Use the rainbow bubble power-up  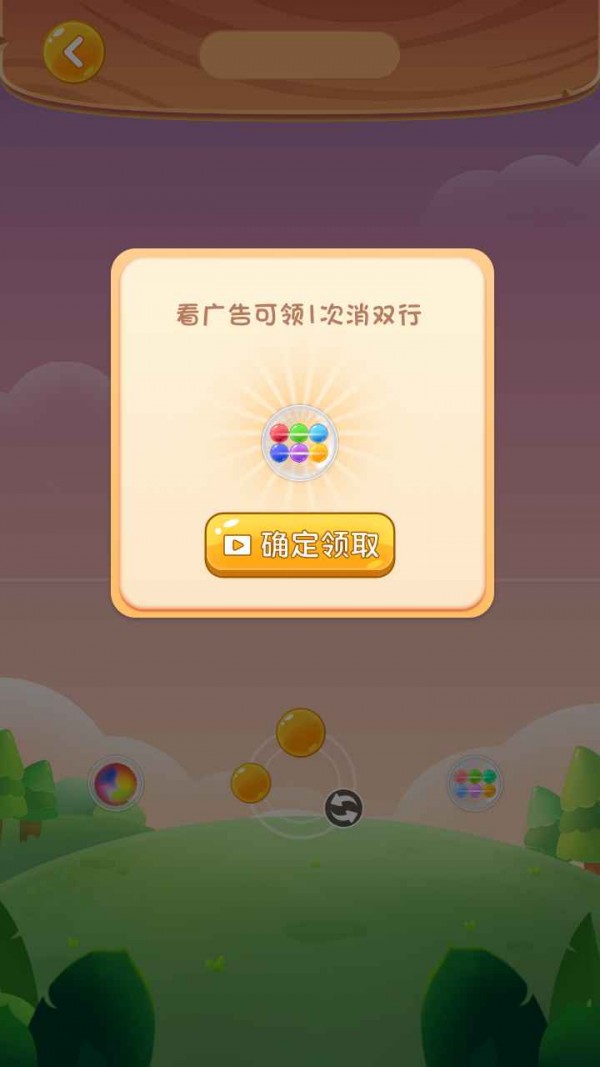116,783
